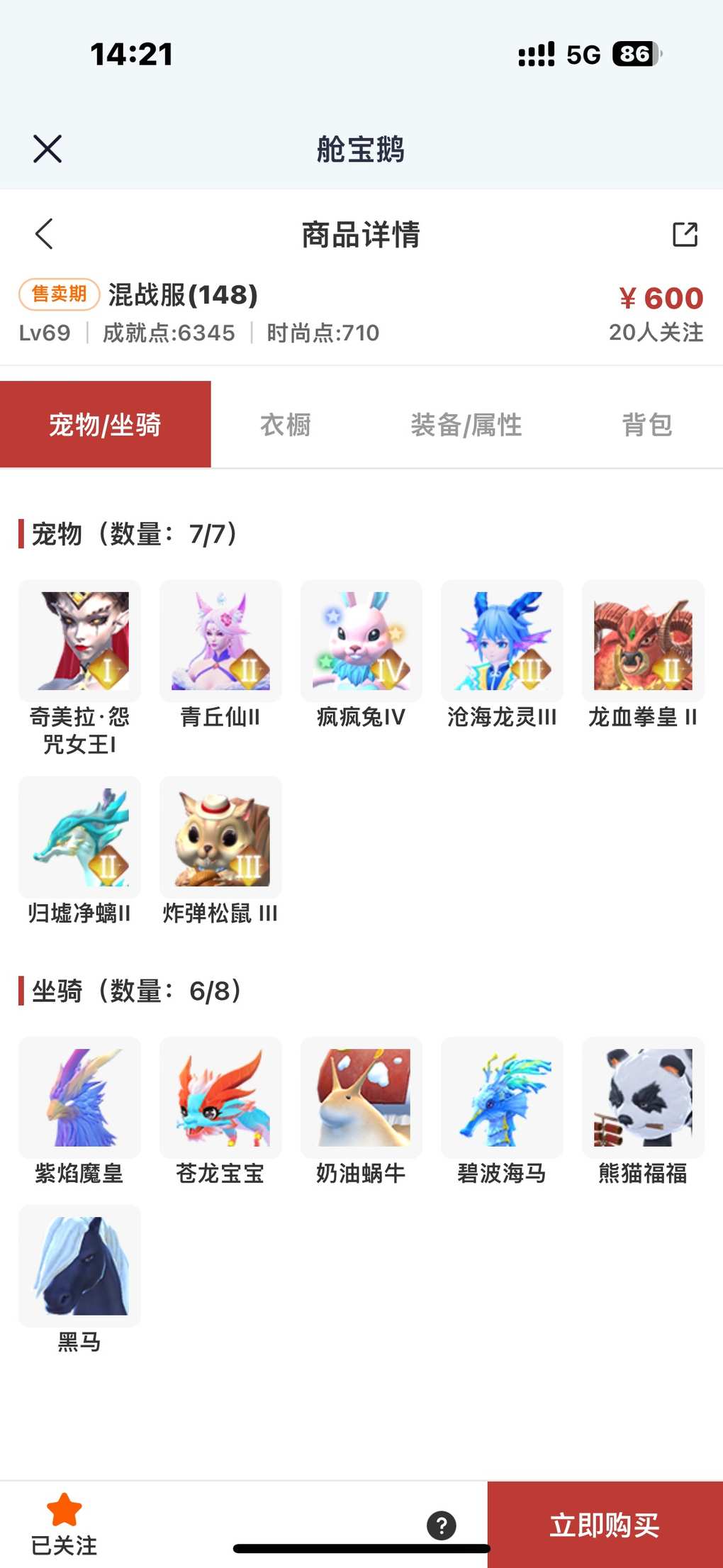Tap 立即购买 to buy now
The height and width of the screenshot is (1568, 723).
(605, 1525)
